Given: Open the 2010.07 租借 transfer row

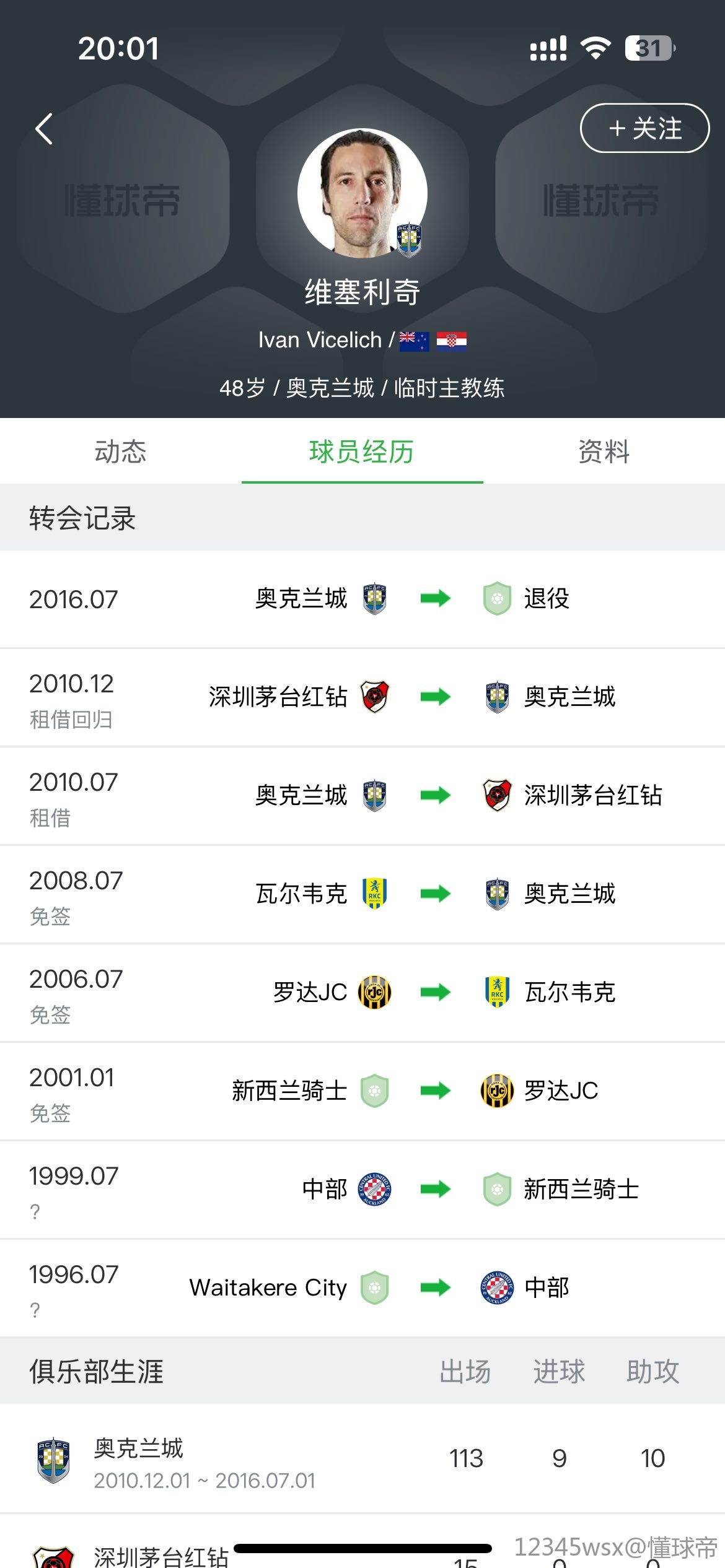Looking at the screenshot, I should pyautogui.click(x=362, y=796).
